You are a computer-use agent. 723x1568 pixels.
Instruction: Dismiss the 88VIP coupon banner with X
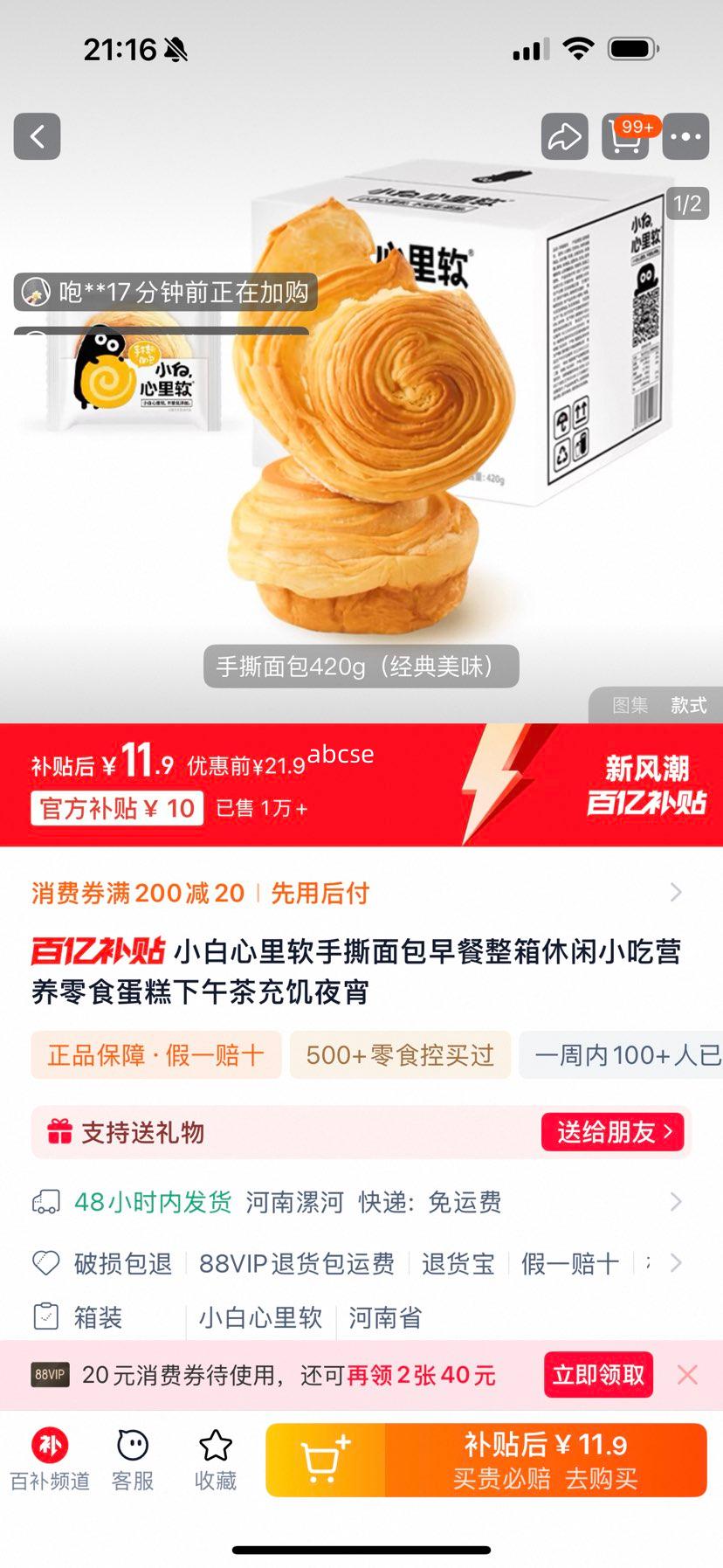coord(687,1374)
